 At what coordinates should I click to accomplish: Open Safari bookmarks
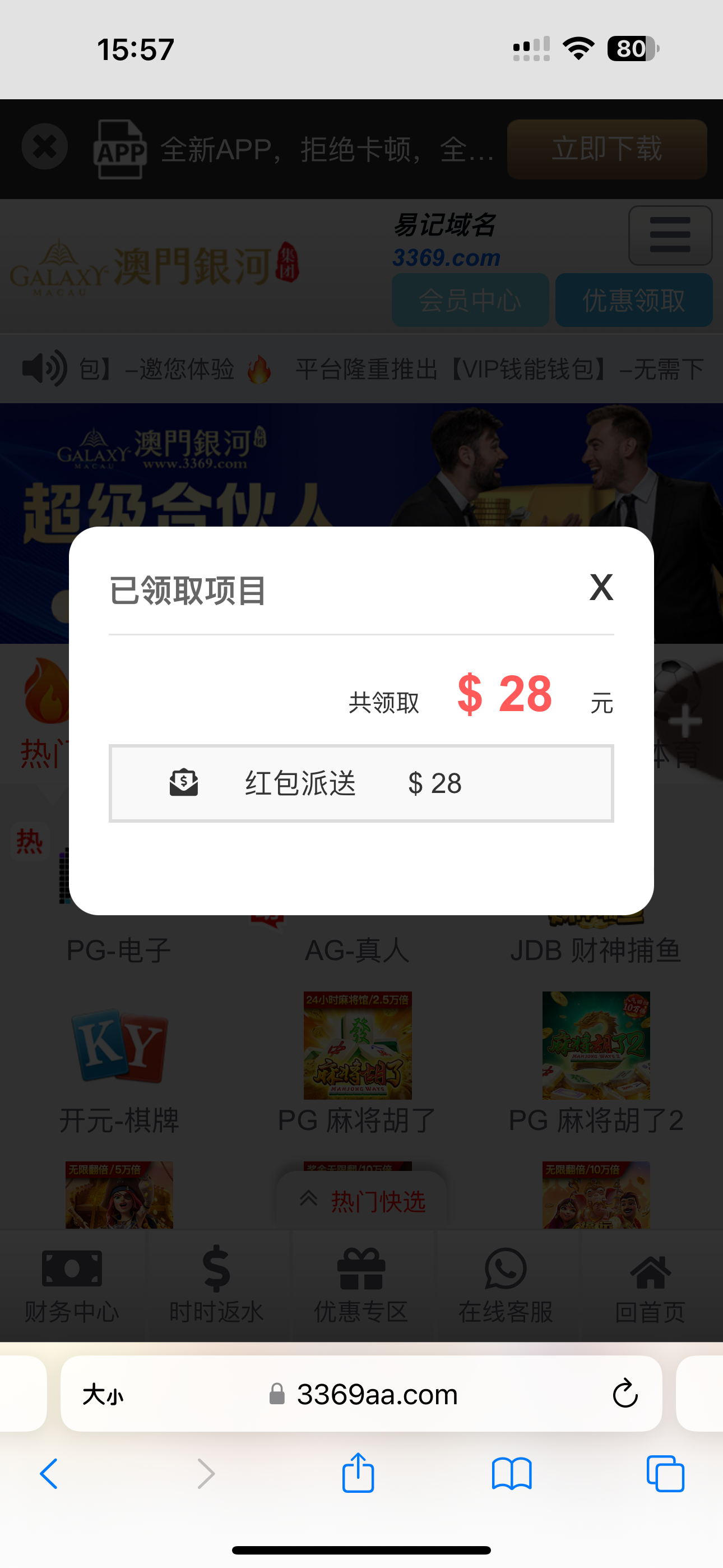511,1474
